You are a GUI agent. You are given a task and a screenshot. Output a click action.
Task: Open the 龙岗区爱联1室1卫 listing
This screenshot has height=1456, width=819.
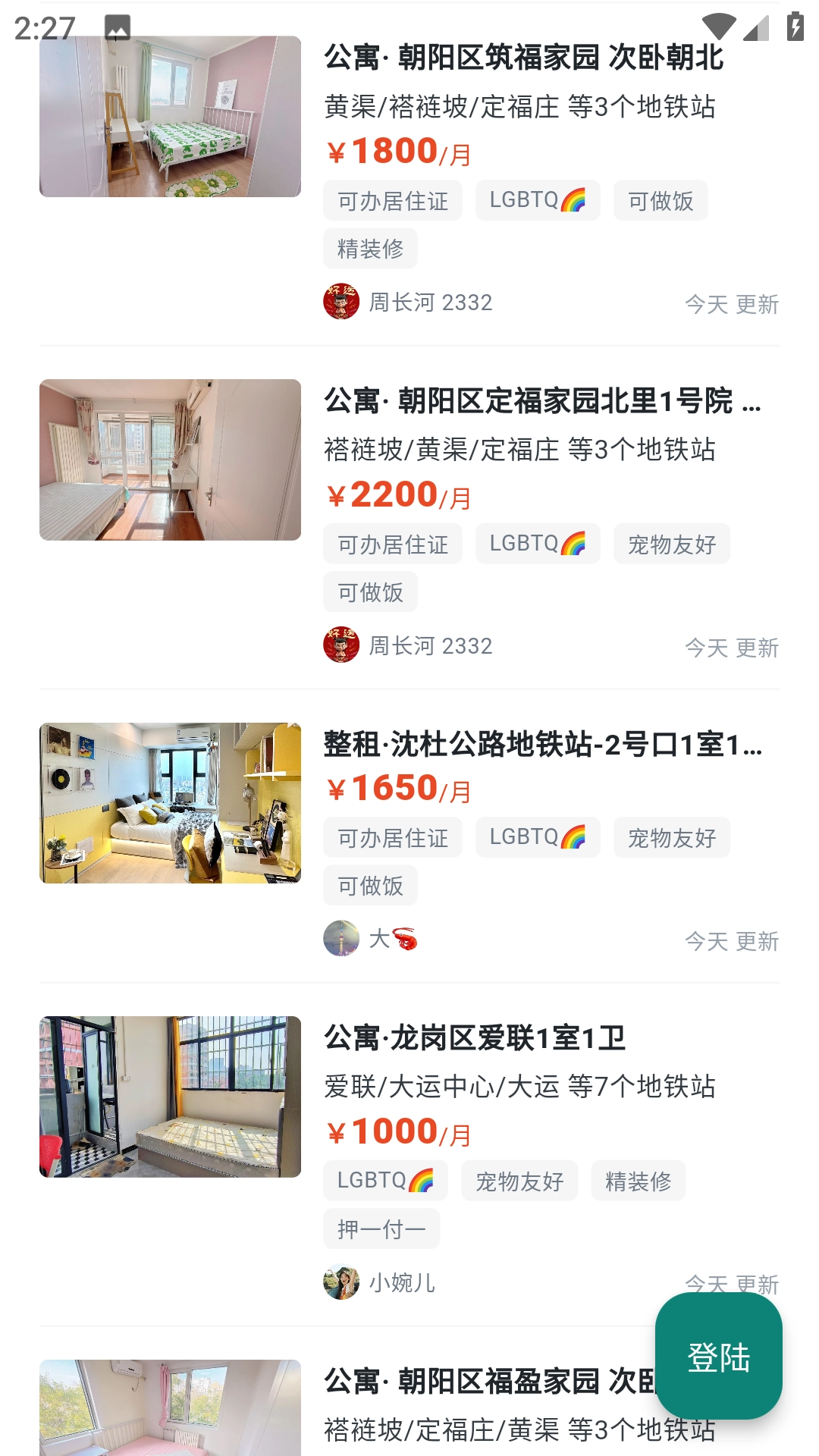click(x=475, y=1038)
